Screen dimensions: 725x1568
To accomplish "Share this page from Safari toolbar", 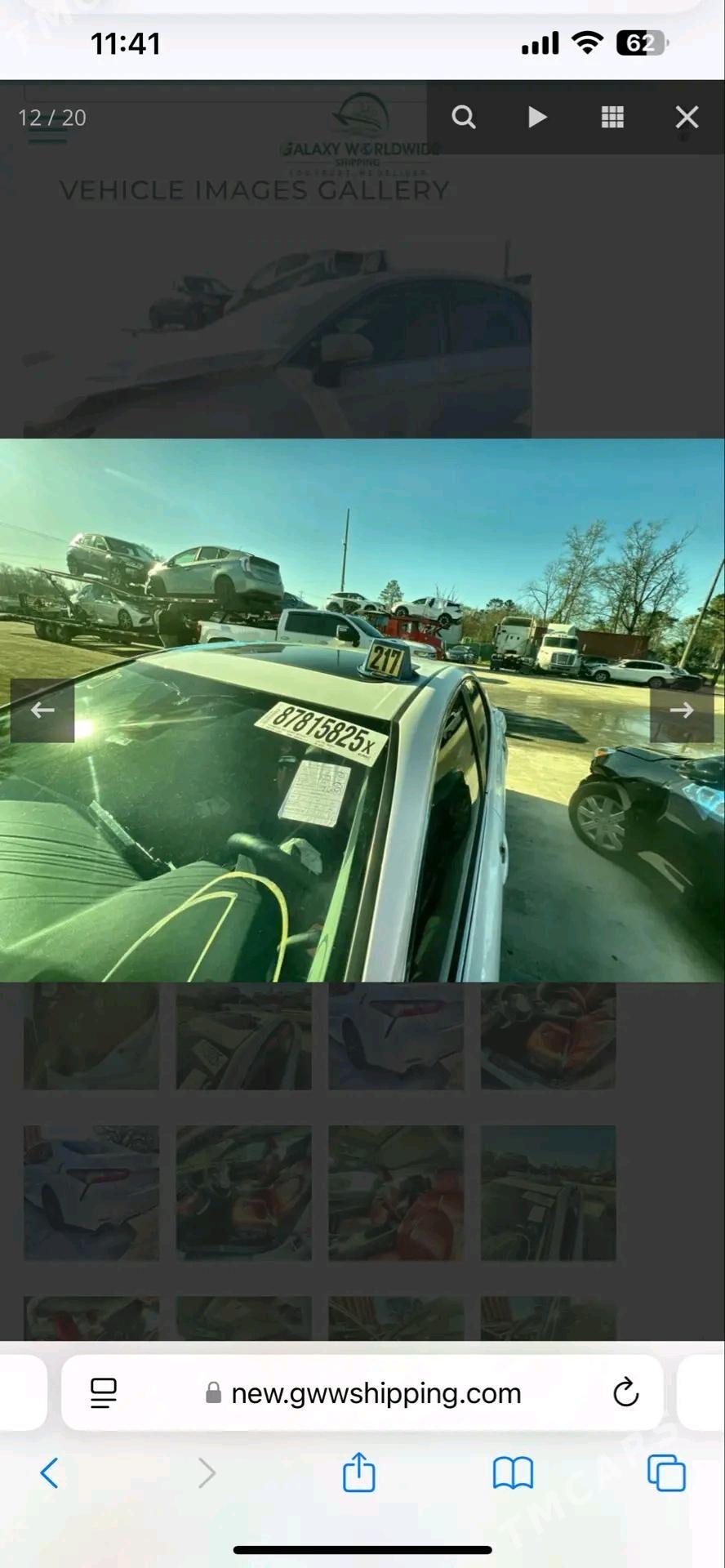I will coord(358,1473).
